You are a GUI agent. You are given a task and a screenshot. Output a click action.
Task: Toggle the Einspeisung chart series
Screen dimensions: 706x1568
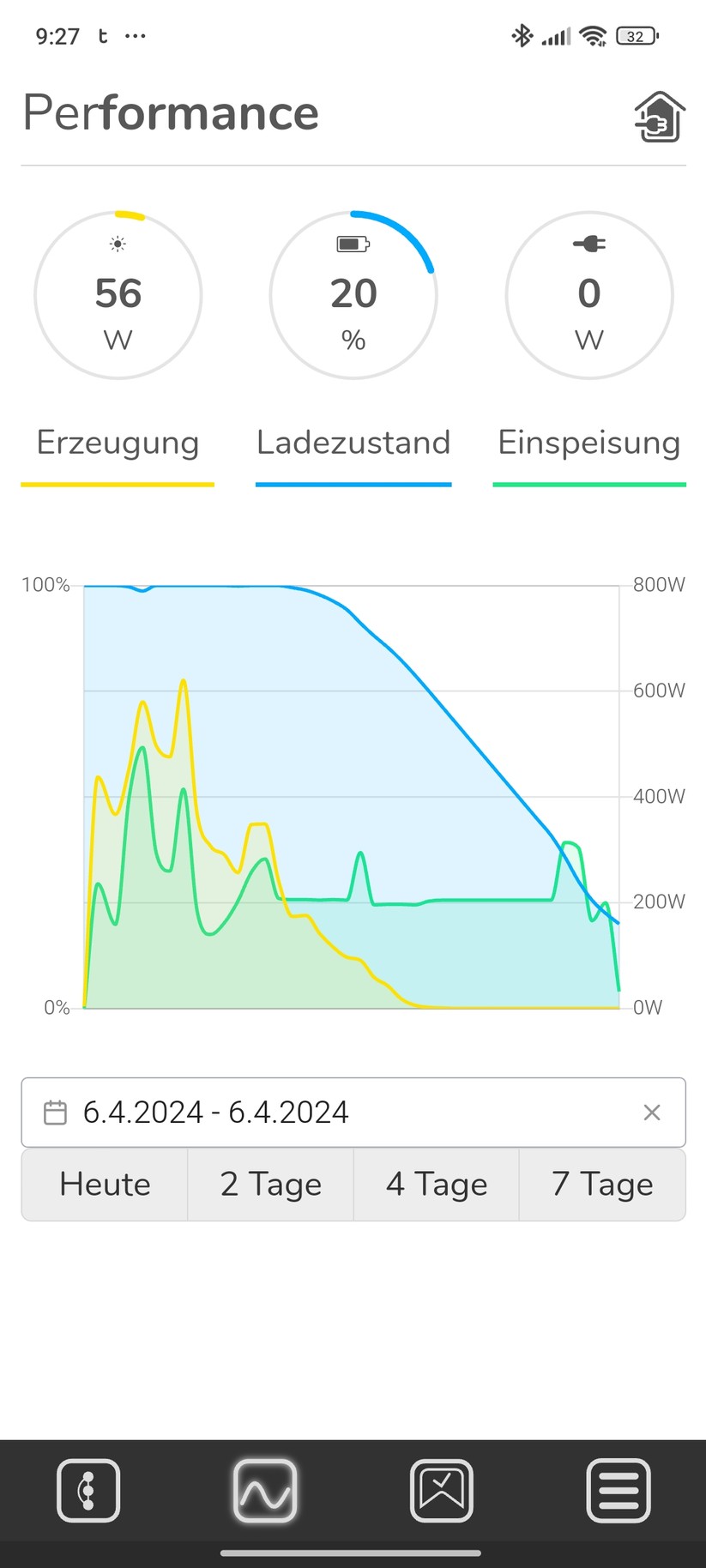[589, 443]
